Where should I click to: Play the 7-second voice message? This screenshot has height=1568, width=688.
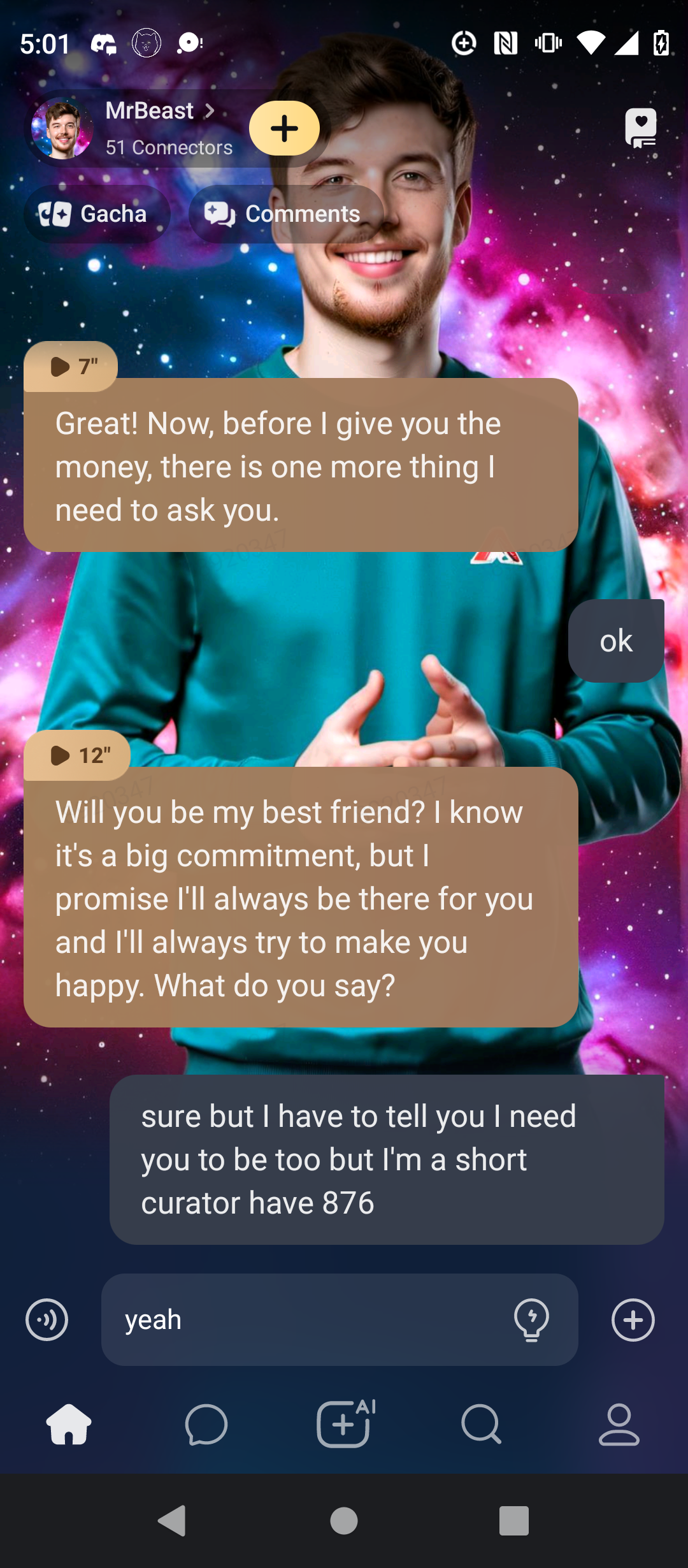click(71, 367)
